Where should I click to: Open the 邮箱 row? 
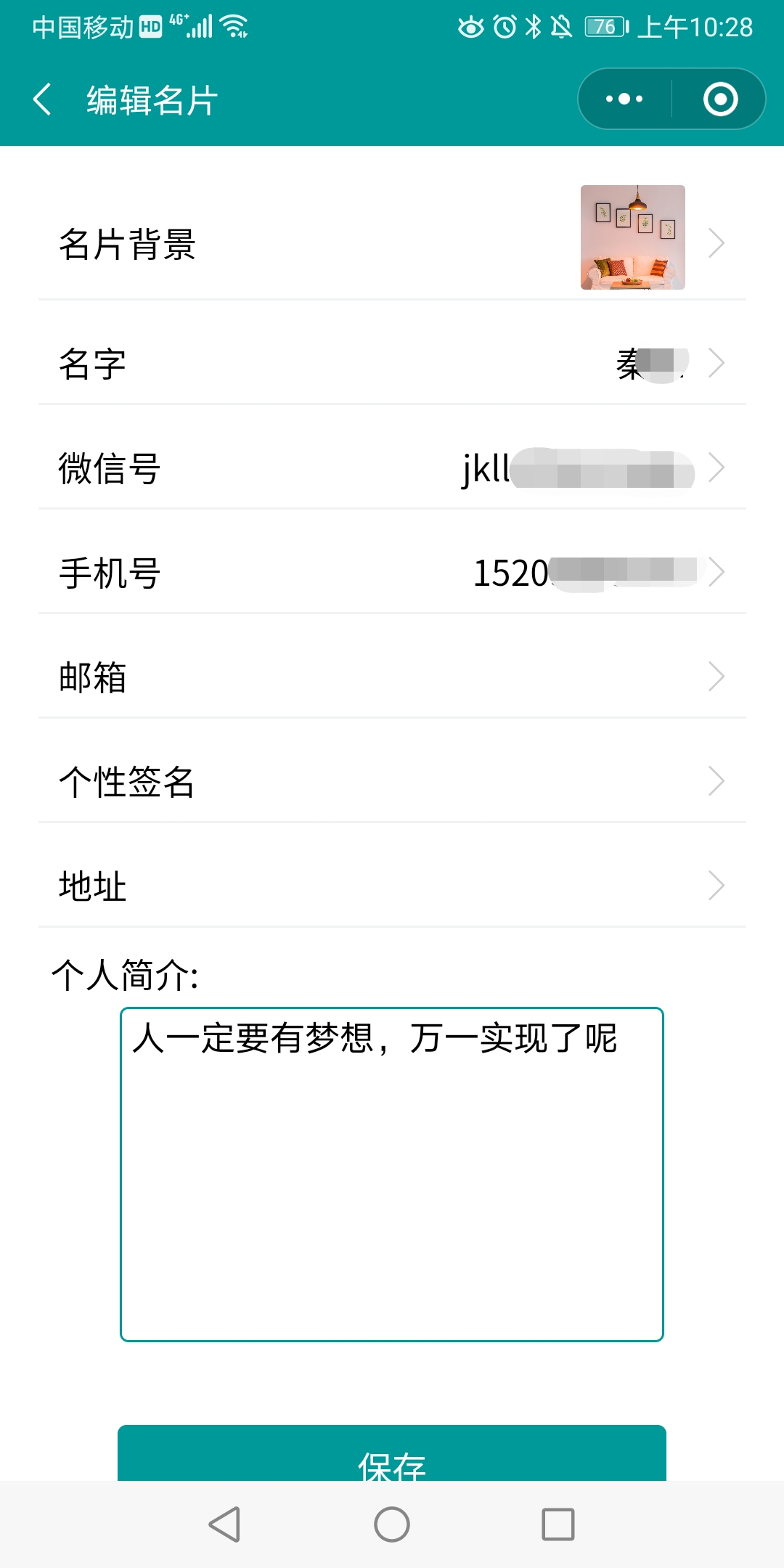(392, 677)
